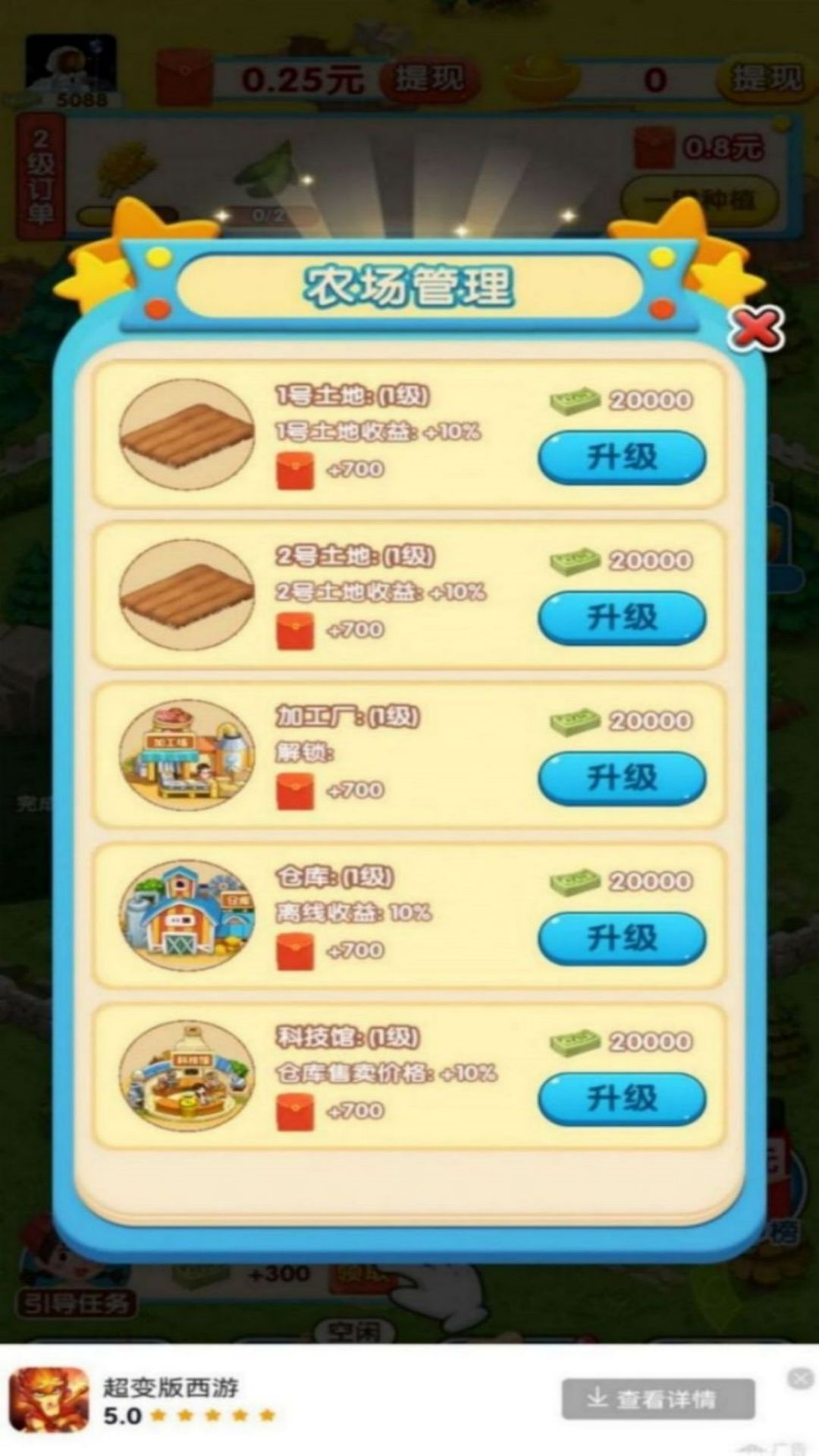Image resolution: width=819 pixels, height=1456 pixels.
Task: Upgrade the 仓库 warehouse
Action: coord(622,938)
